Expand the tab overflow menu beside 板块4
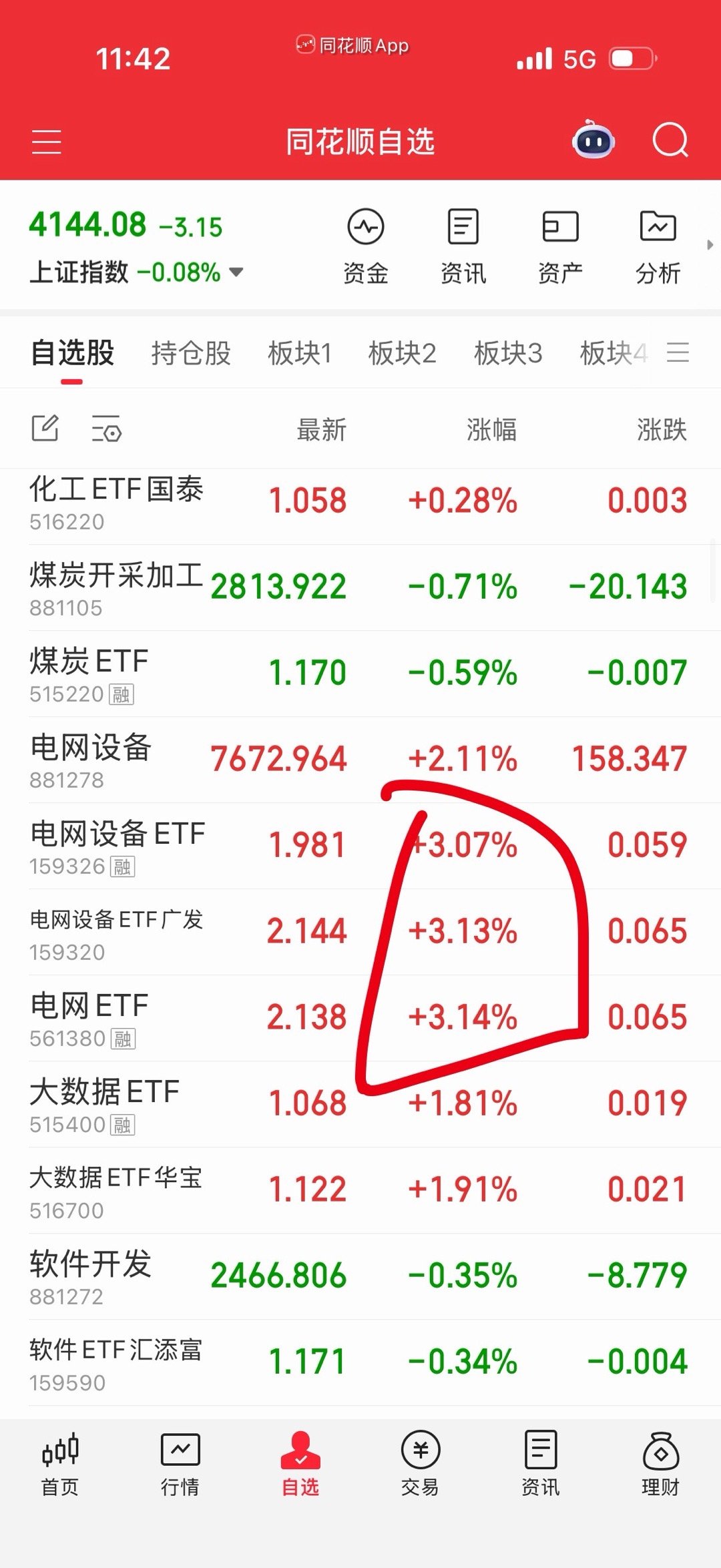The width and height of the screenshot is (721, 1568). click(678, 353)
